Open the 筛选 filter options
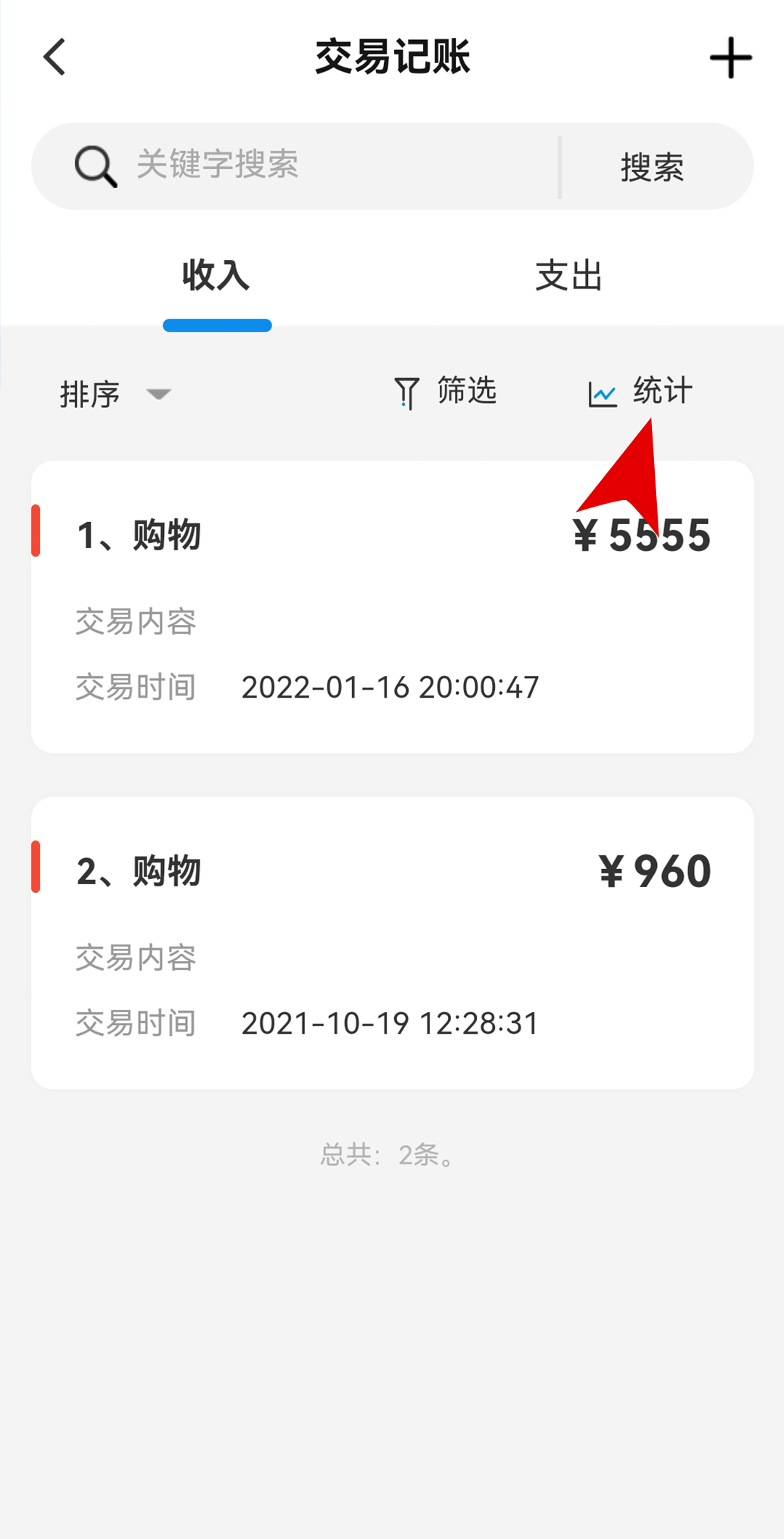This screenshot has width=784, height=1539. click(x=446, y=392)
